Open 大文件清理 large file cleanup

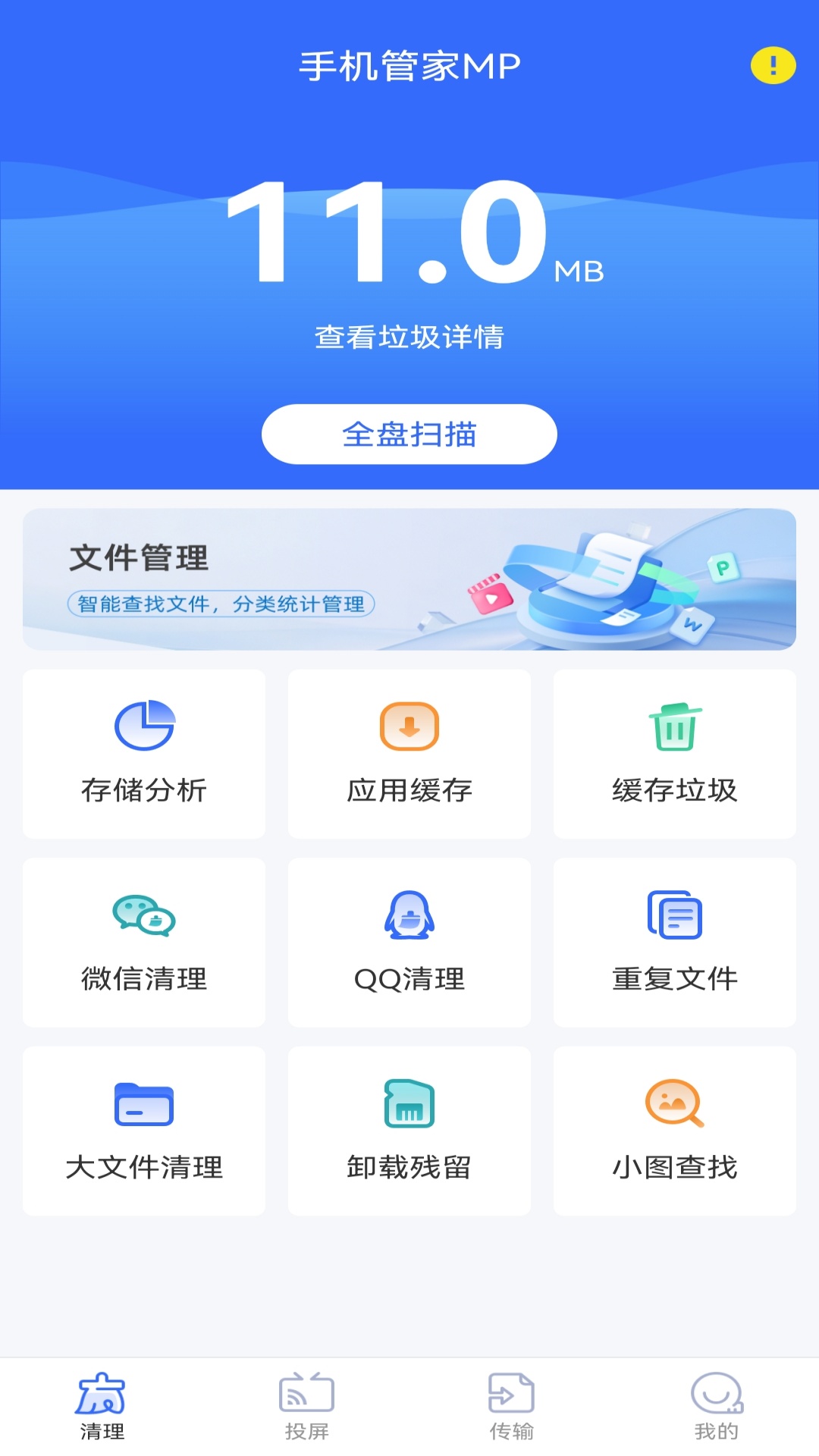[x=144, y=1131]
